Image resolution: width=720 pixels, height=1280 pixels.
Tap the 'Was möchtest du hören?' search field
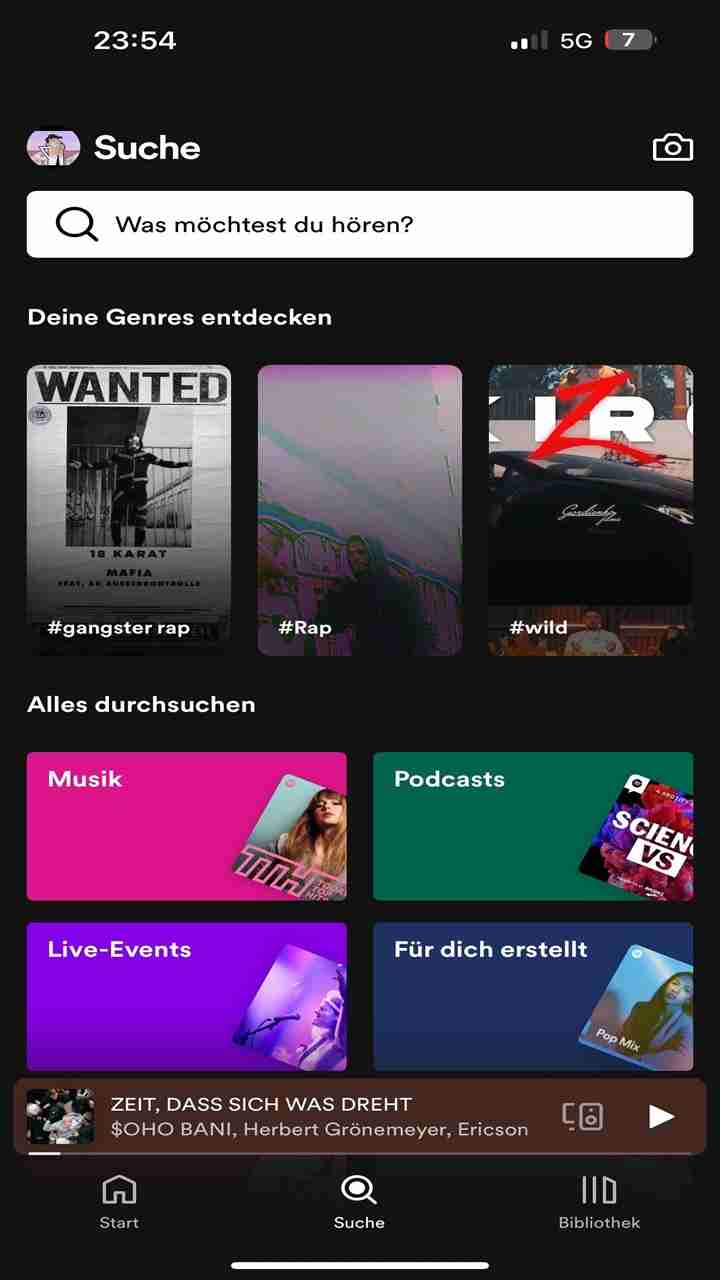360,224
